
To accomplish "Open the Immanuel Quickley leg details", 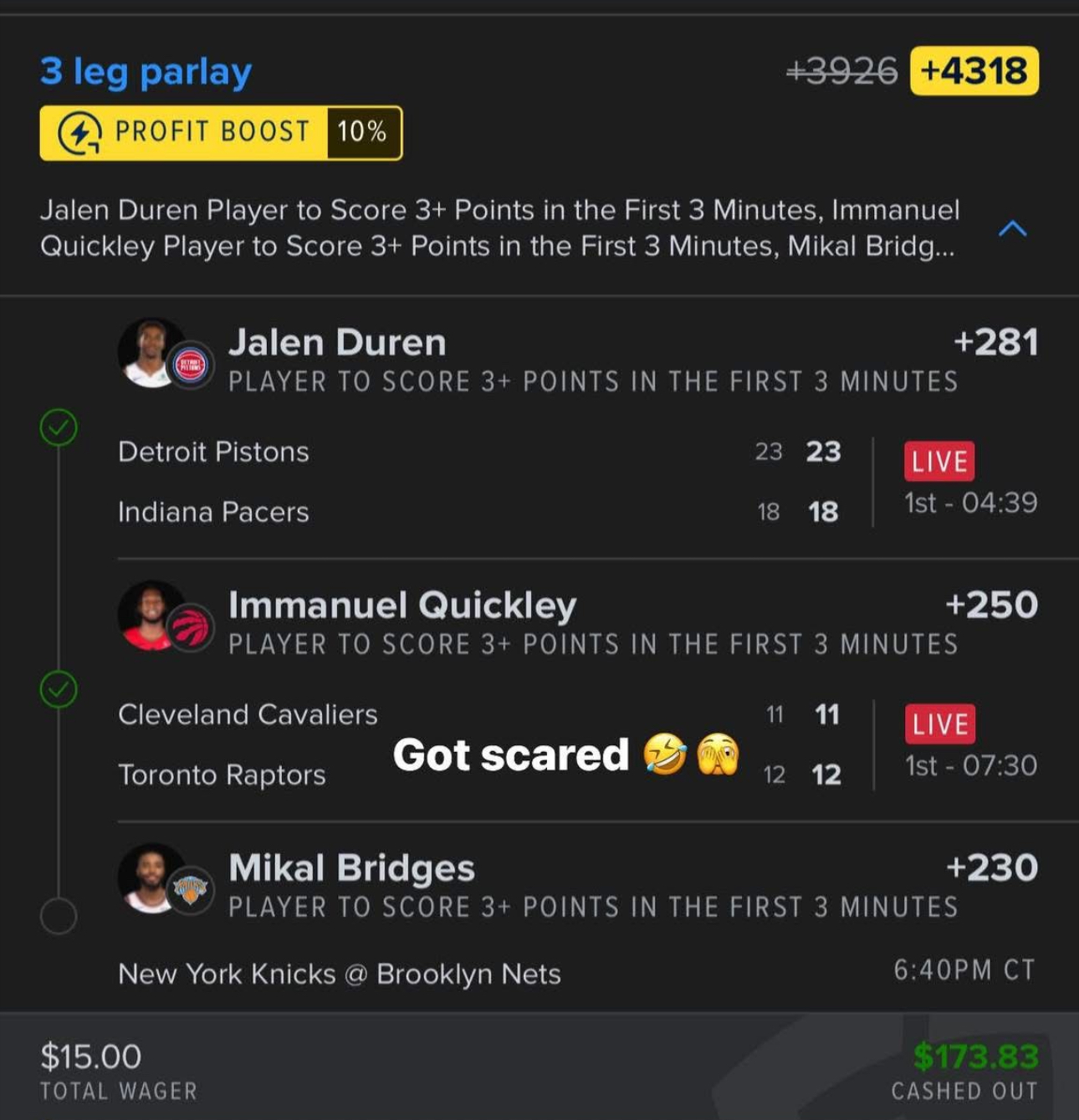I will [x=401, y=606].
